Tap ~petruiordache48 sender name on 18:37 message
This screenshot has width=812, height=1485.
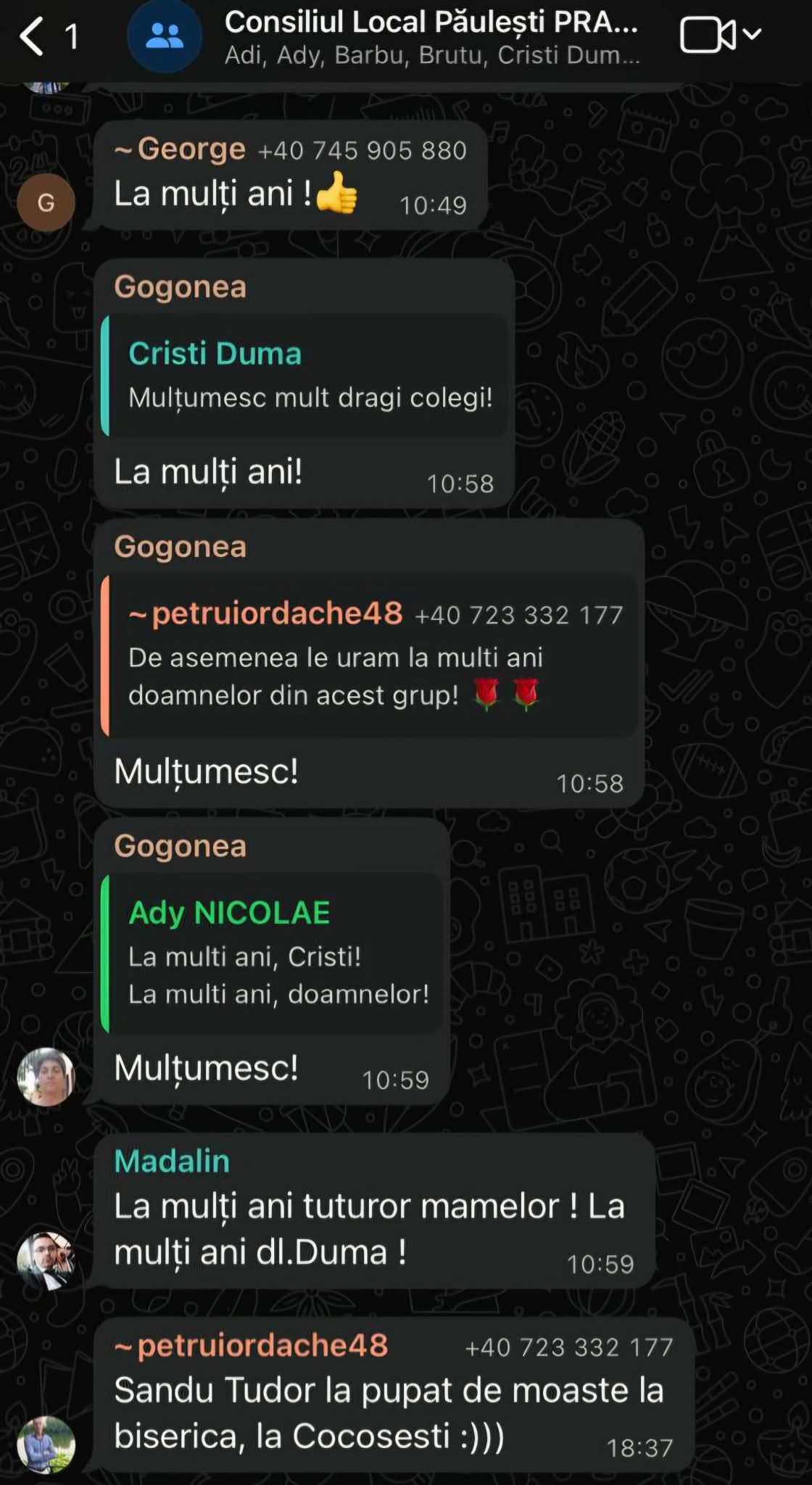(x=252, y=1346)
